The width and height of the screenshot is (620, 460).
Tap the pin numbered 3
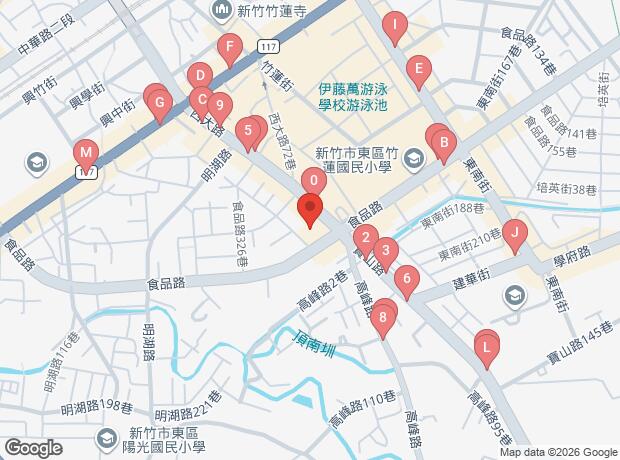(x=387, y=251)
